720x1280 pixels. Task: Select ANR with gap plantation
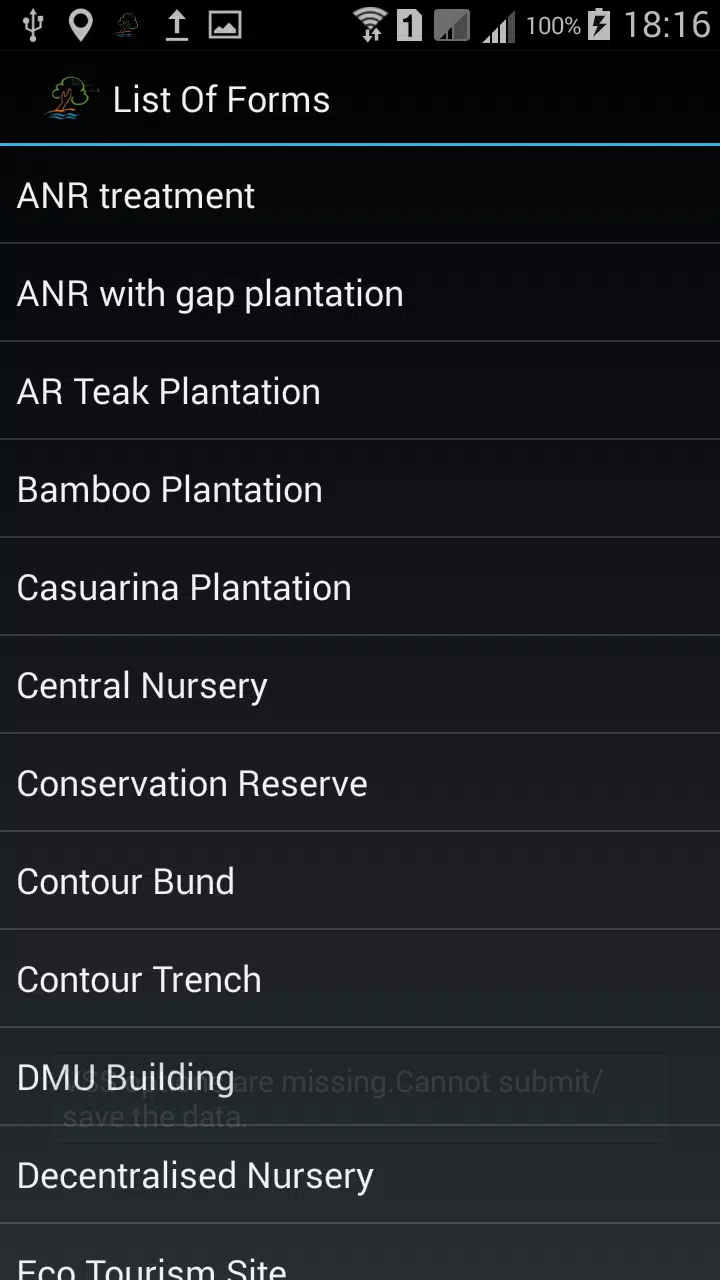click(x=360, y=293)
